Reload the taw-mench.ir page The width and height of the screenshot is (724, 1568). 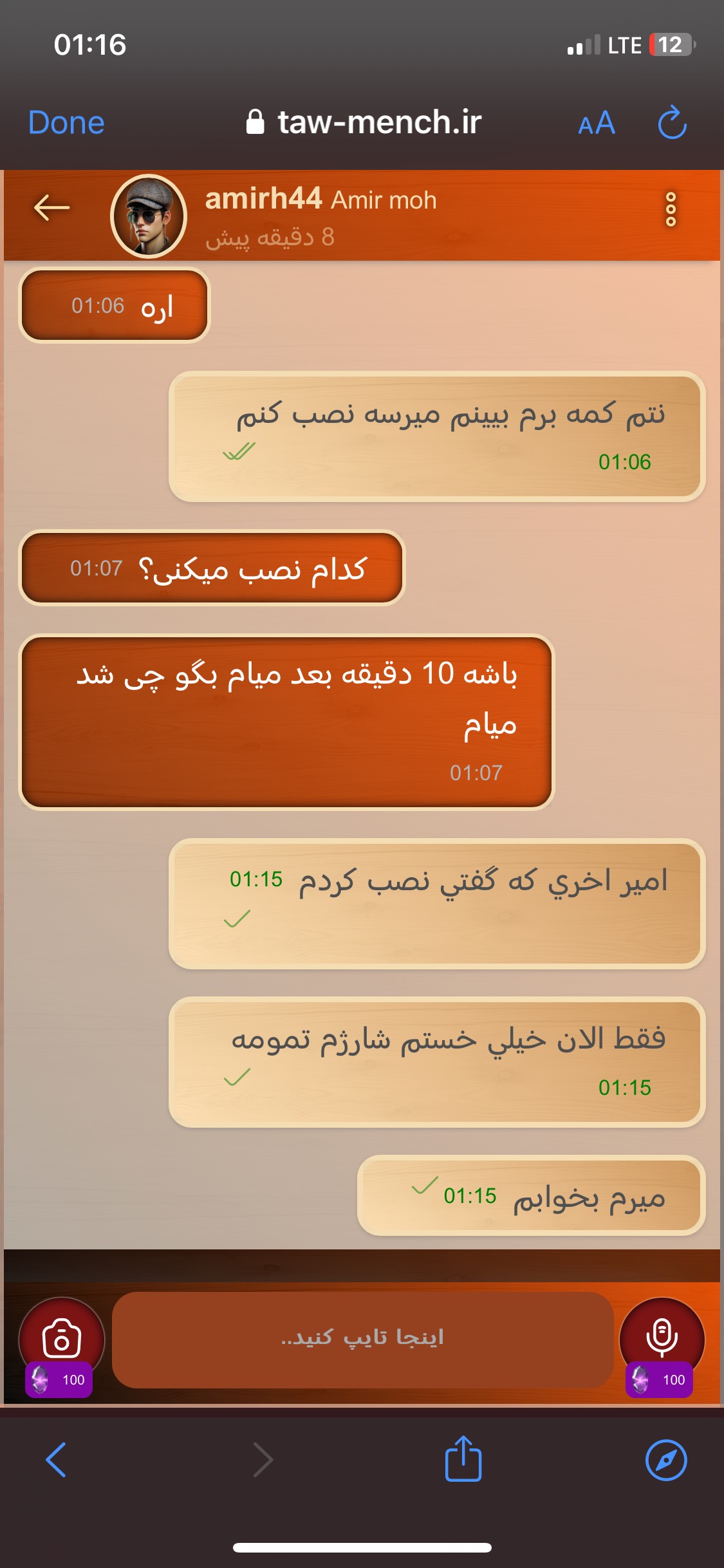click(673, 122)
